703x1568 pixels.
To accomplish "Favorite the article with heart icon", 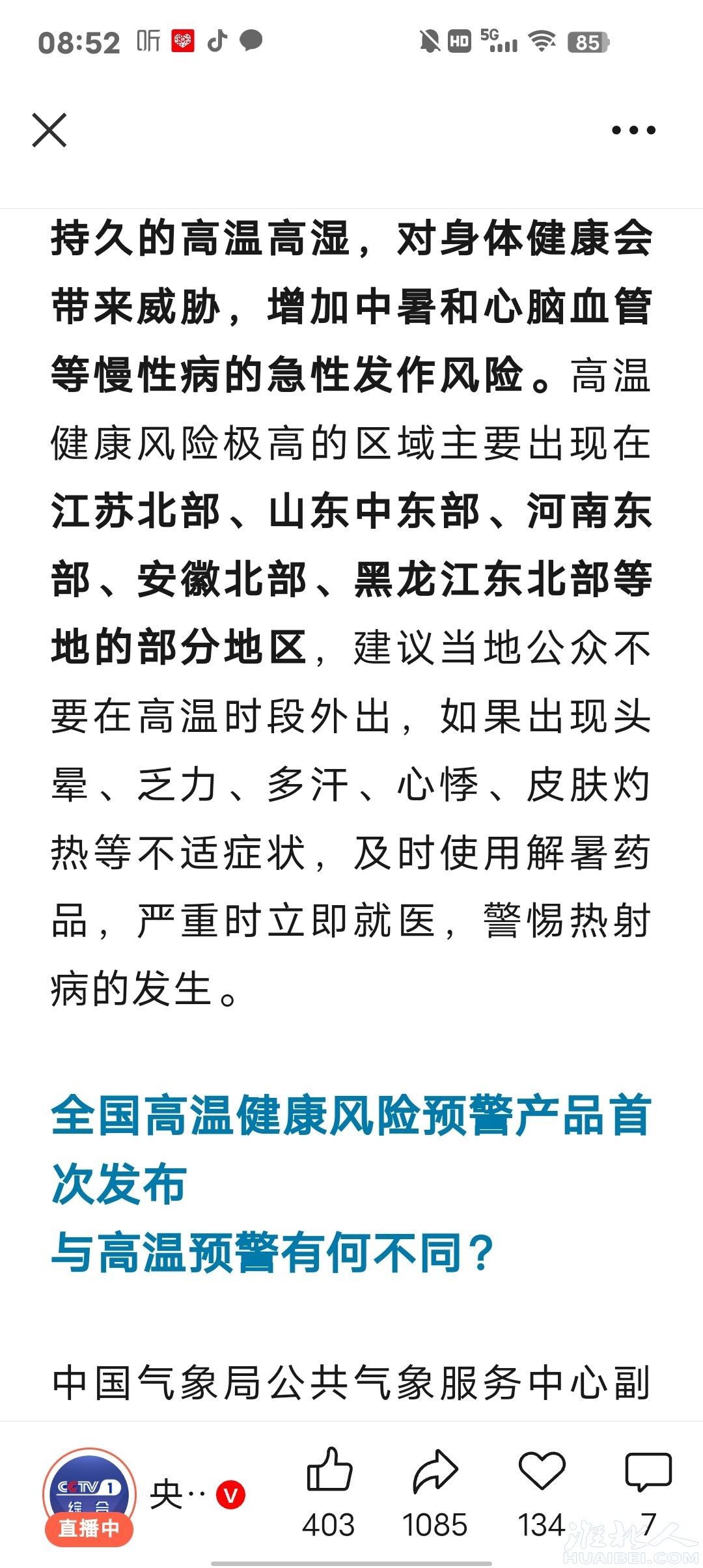I will pyautogui.click(x=542, y=1473).
